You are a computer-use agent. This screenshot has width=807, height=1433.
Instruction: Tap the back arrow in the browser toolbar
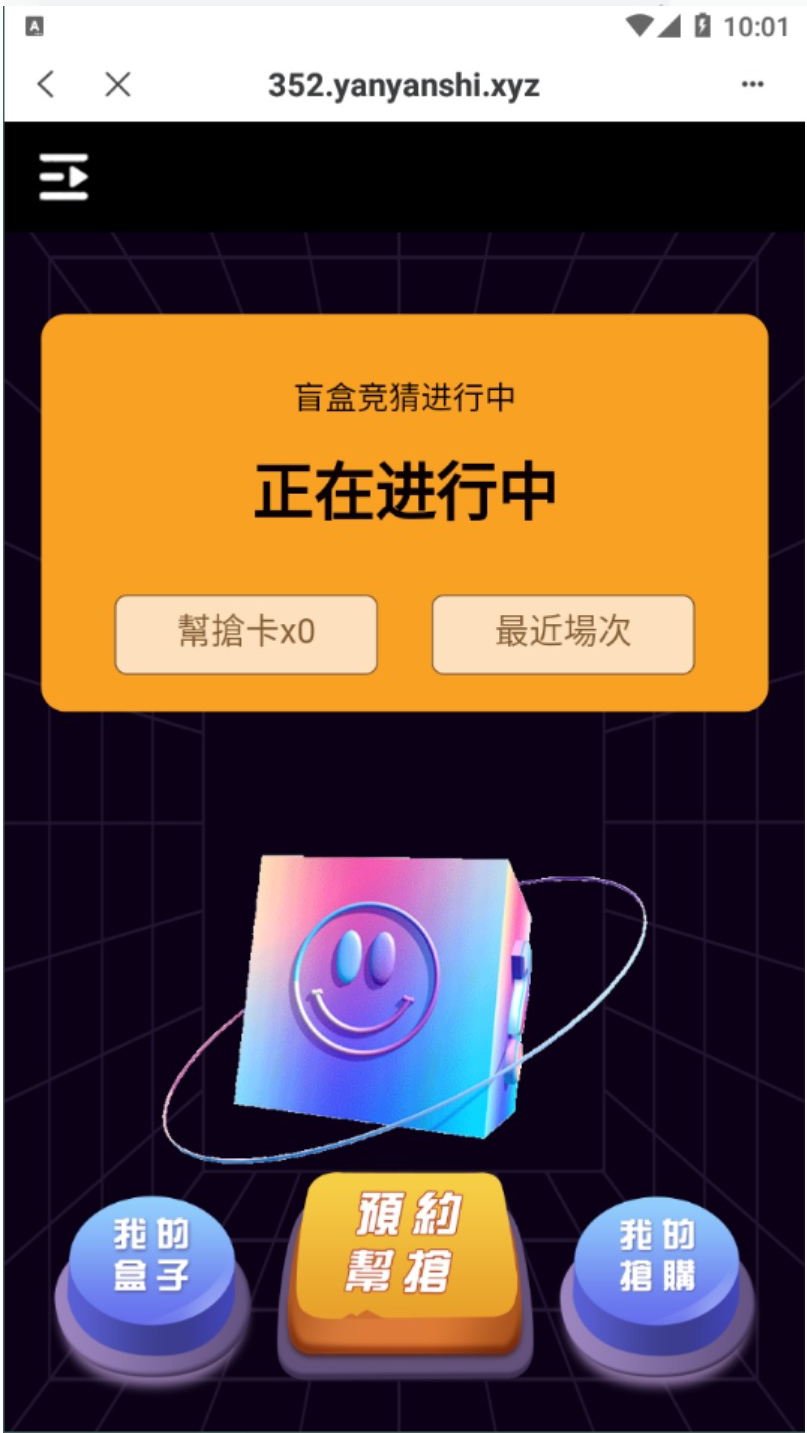(44, 85)
